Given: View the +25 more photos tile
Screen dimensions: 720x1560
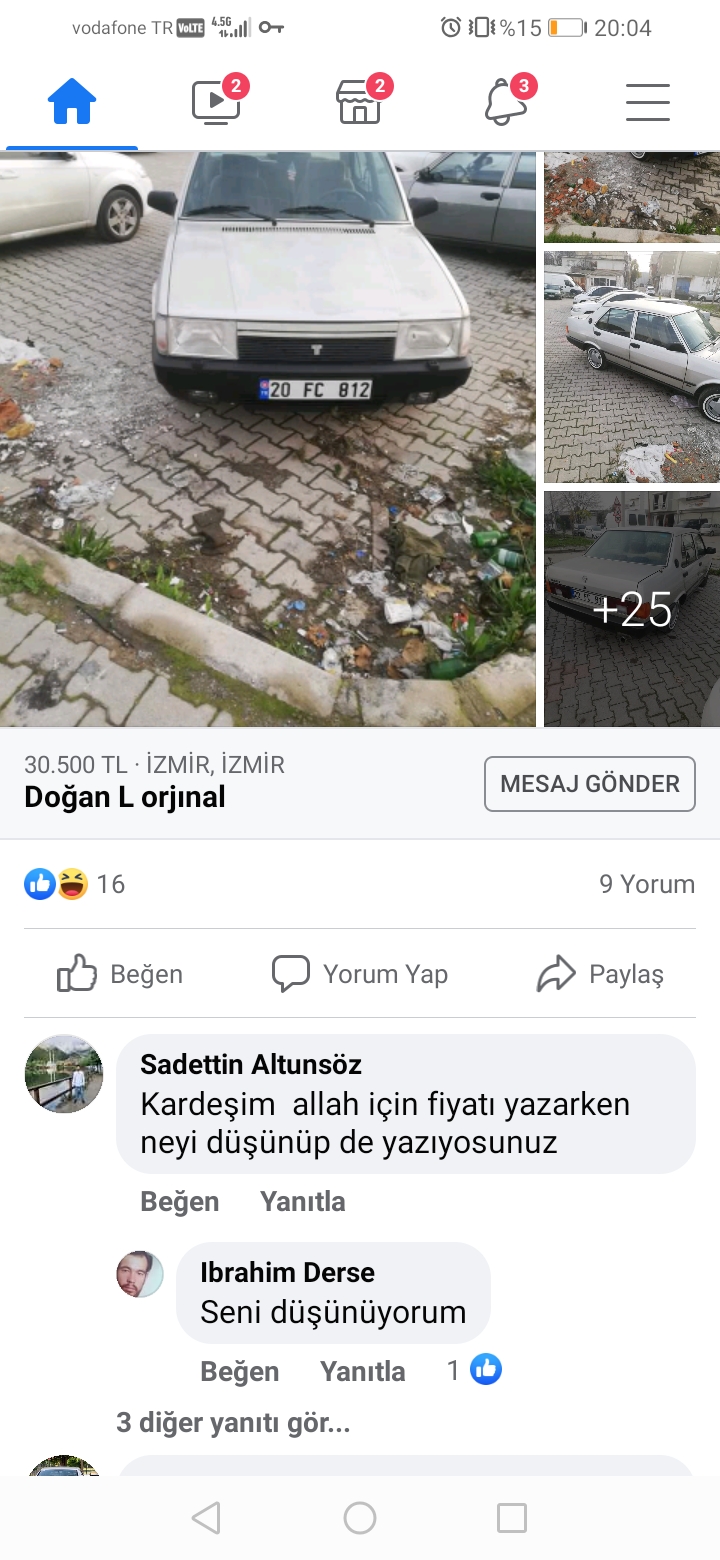Looking at the screenshot, I should (x=632, y=609).
